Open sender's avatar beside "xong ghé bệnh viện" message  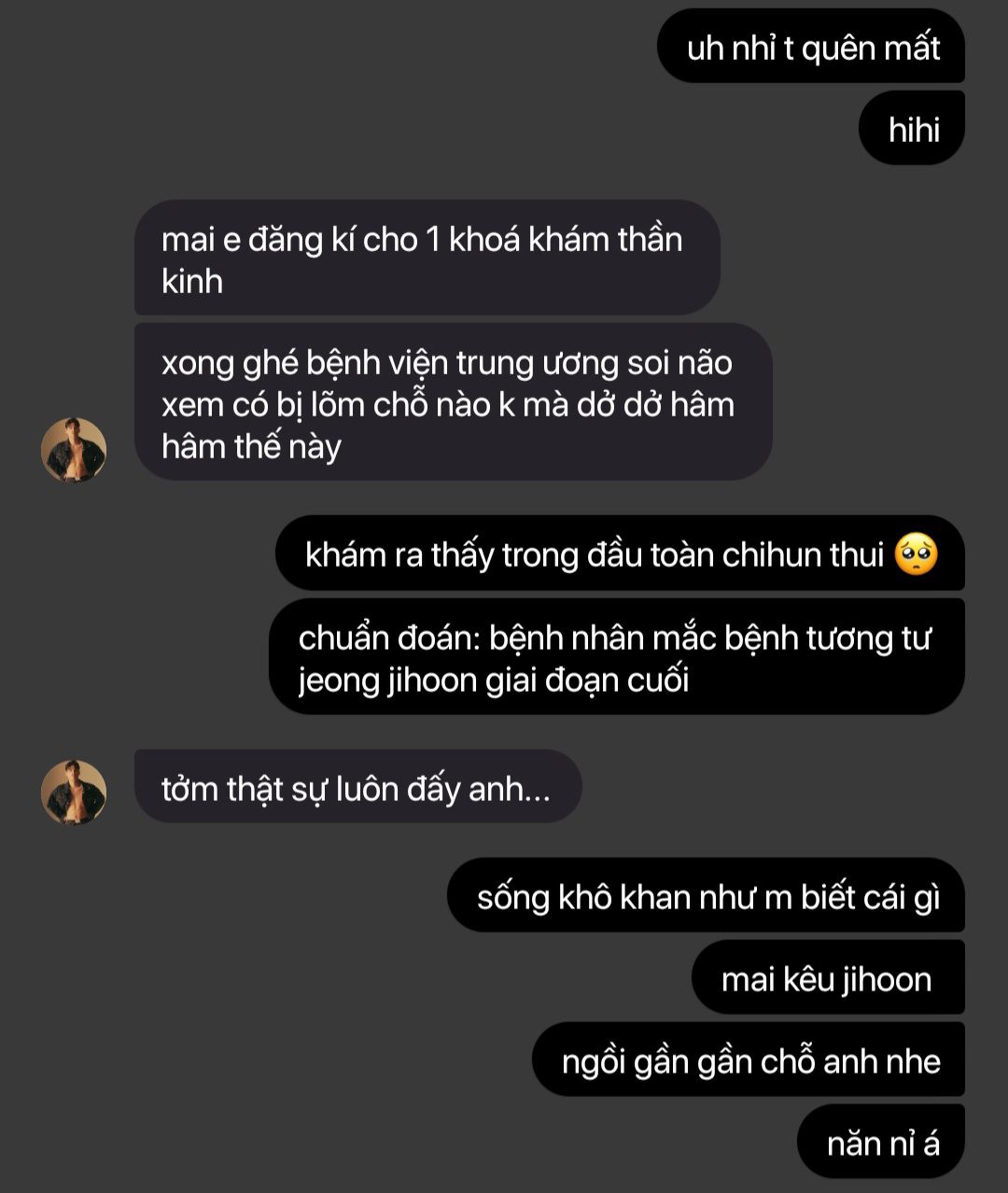pos(74,450)
